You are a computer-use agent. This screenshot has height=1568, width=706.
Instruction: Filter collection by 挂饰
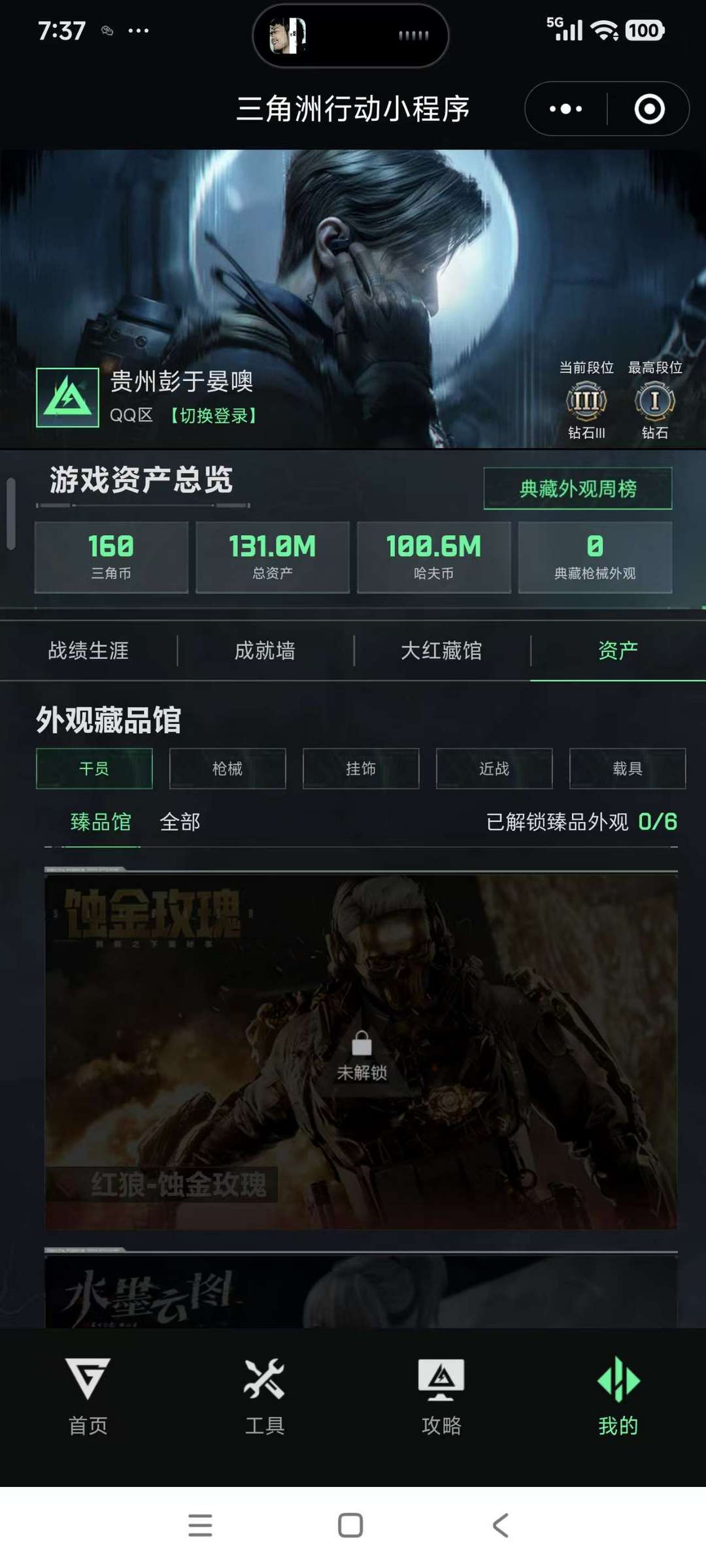pos(361,769)
